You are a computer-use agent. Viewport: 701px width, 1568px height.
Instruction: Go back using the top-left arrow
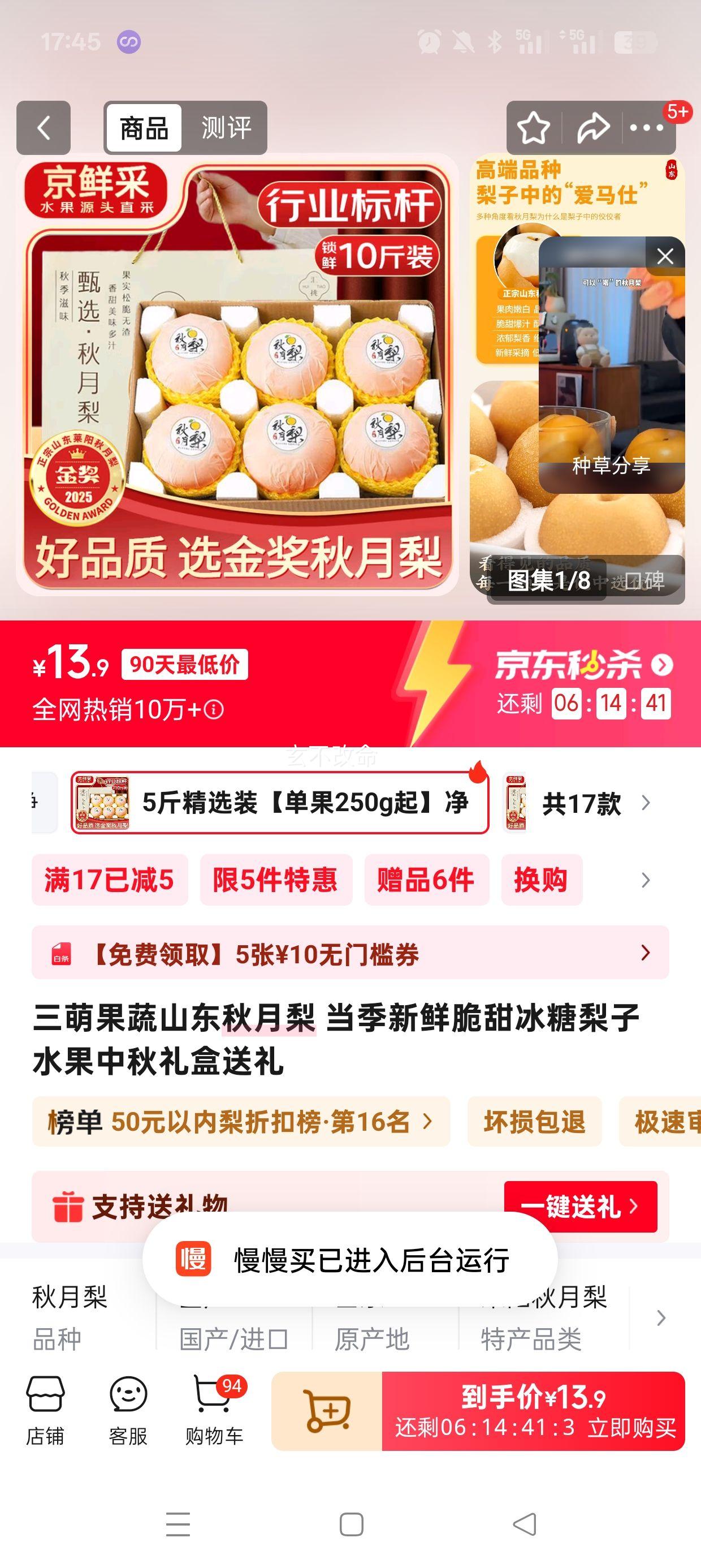[43, 128]
